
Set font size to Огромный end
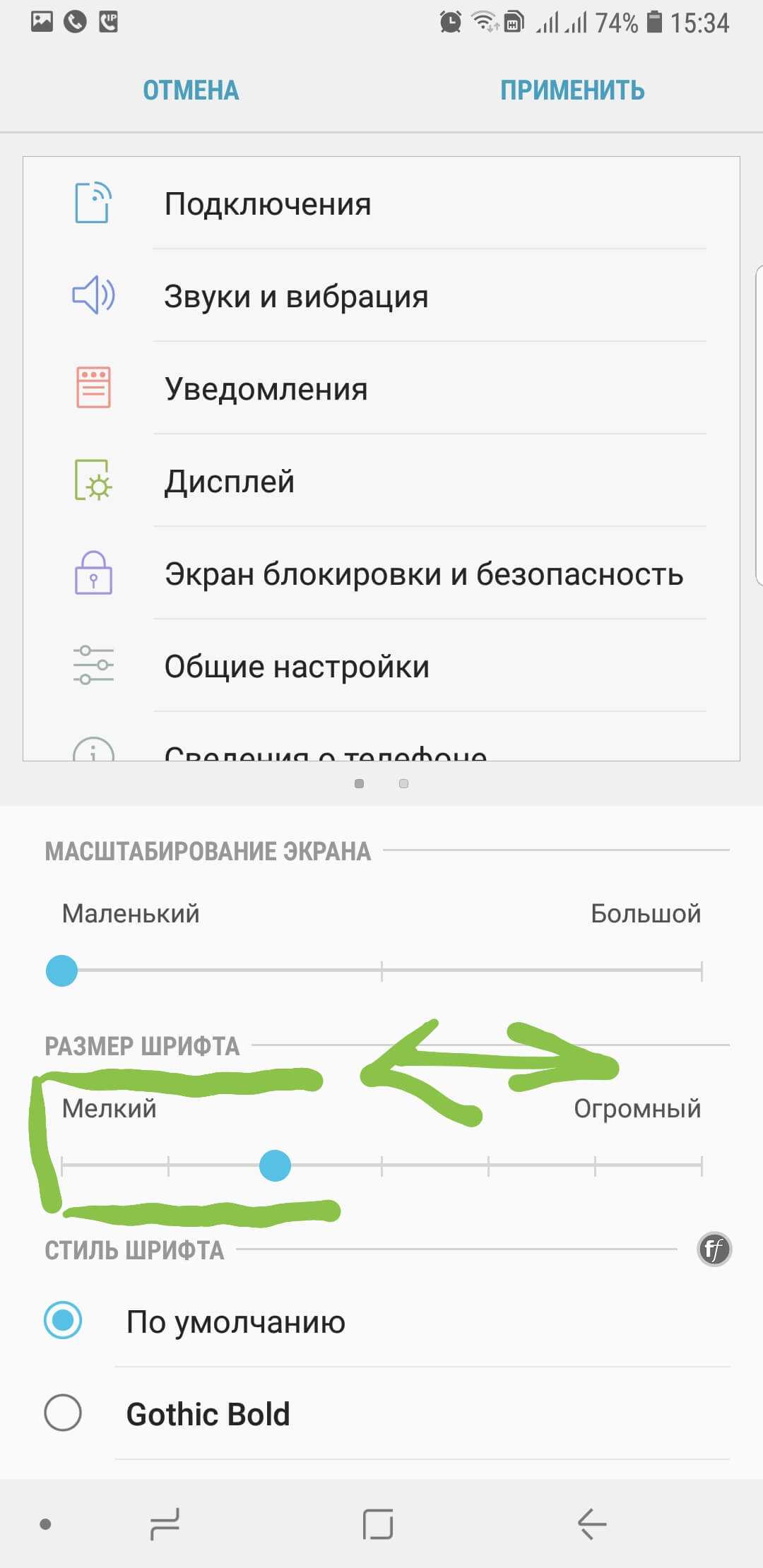[x=701, y=1165]
